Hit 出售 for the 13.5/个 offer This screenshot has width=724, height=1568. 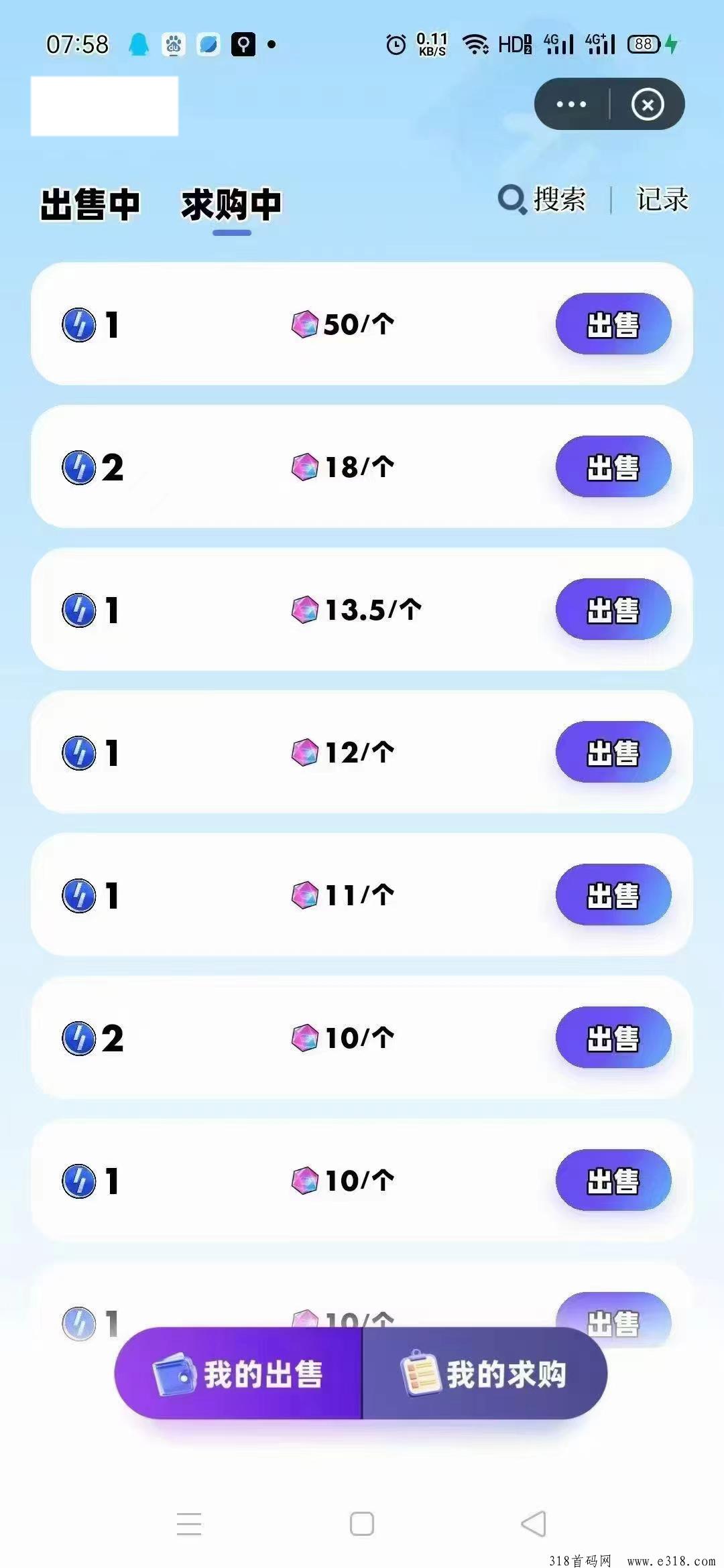tap(613, 610)
